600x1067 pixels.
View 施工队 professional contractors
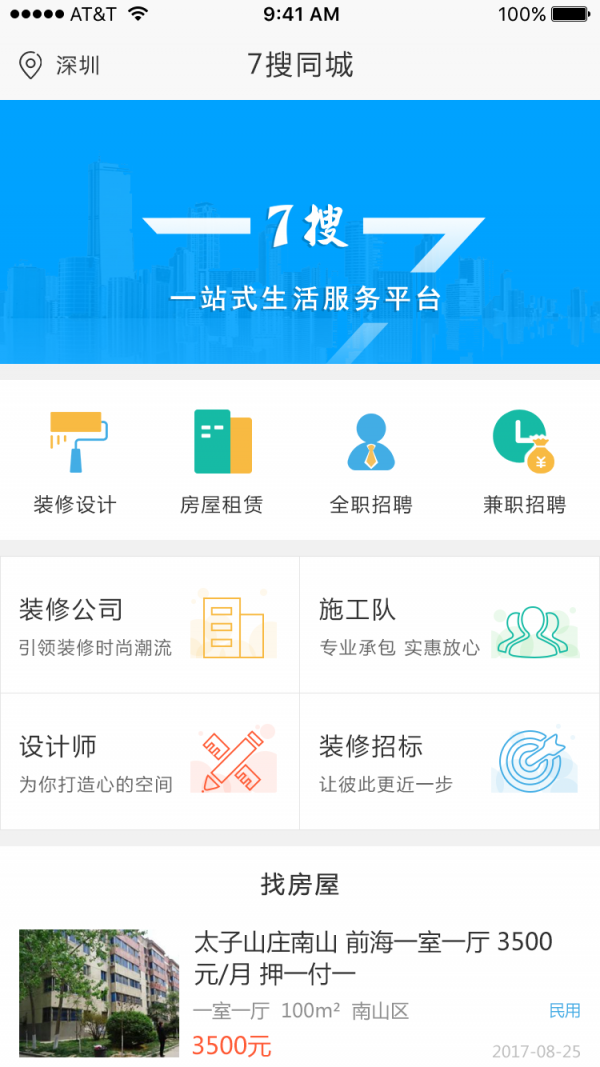coord(449,625)
